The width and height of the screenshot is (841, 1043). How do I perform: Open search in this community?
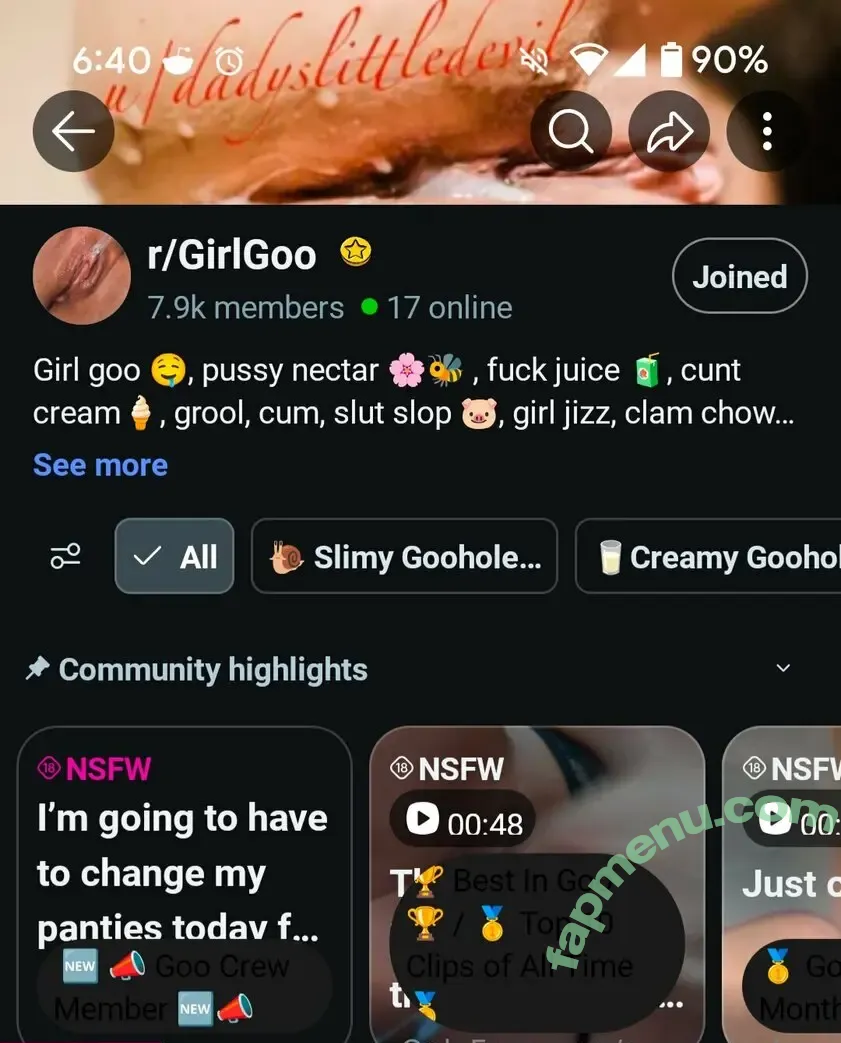coord(570,131)
